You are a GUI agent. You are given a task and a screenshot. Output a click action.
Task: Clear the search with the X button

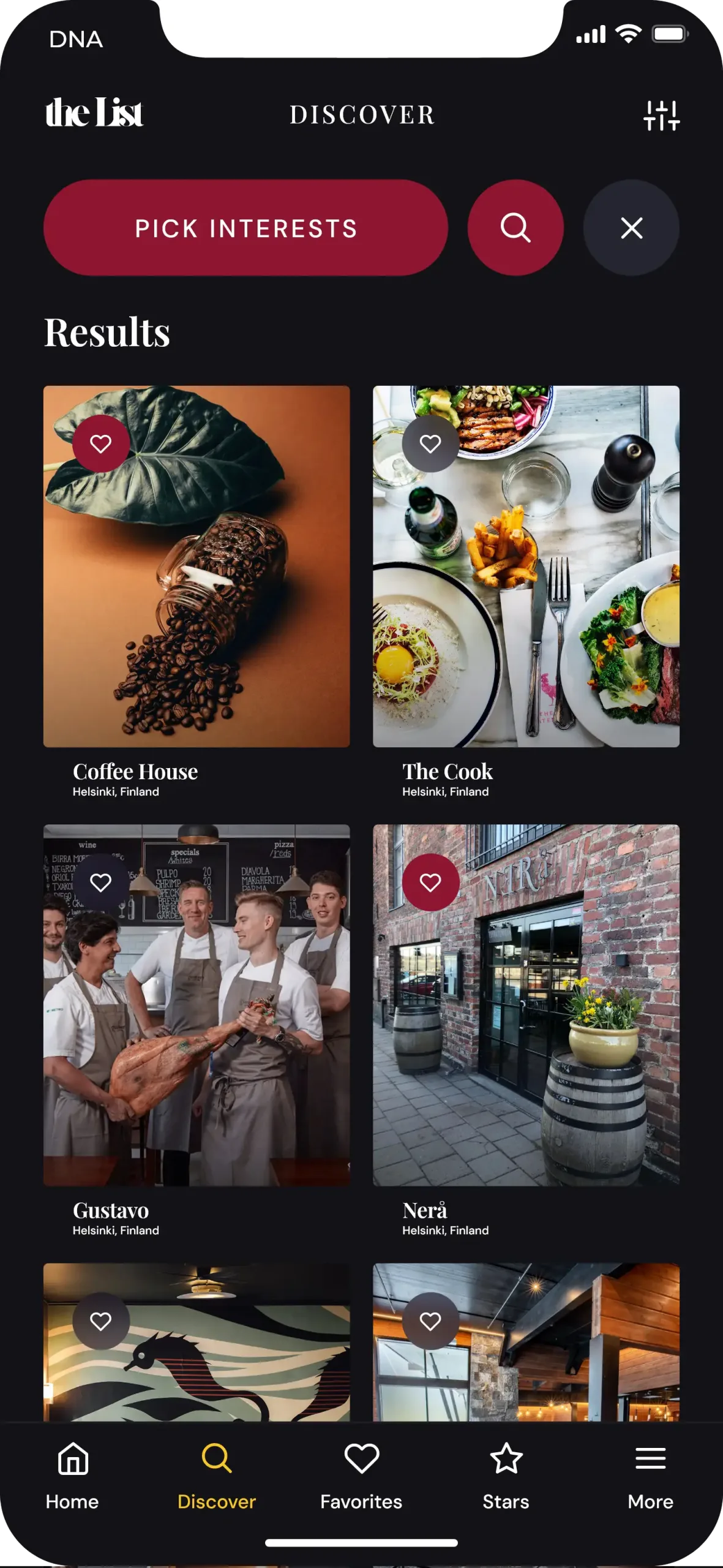631,228
